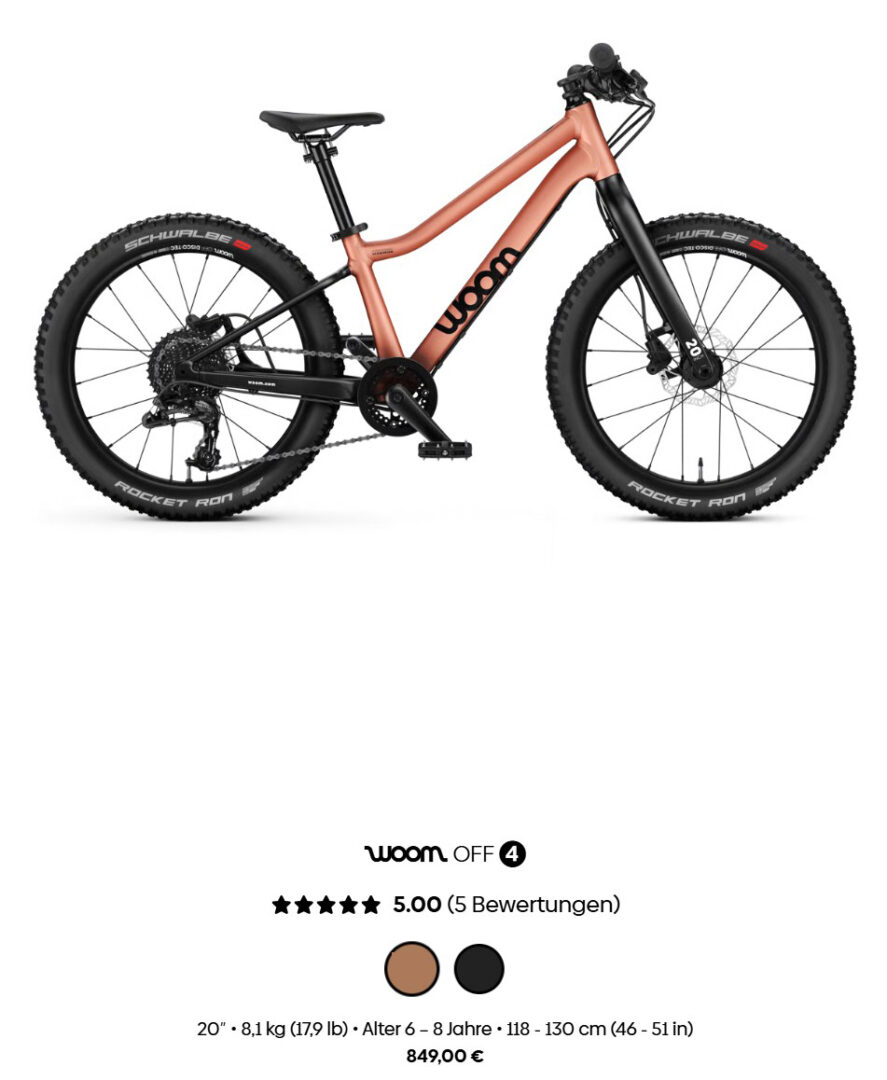Screen dimensions: 887x1080
Task: Select the copper brown color swatch
Action: pyautogui.click(x=412, y=968)
